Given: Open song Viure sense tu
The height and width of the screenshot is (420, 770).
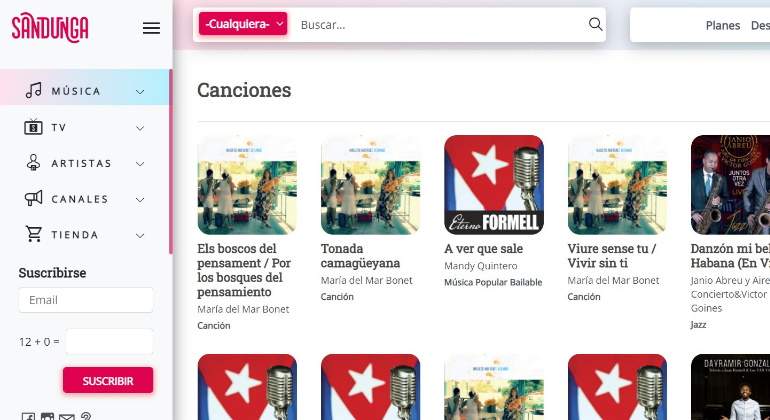Looking at the screenshot, I should (x=611, y=255).
